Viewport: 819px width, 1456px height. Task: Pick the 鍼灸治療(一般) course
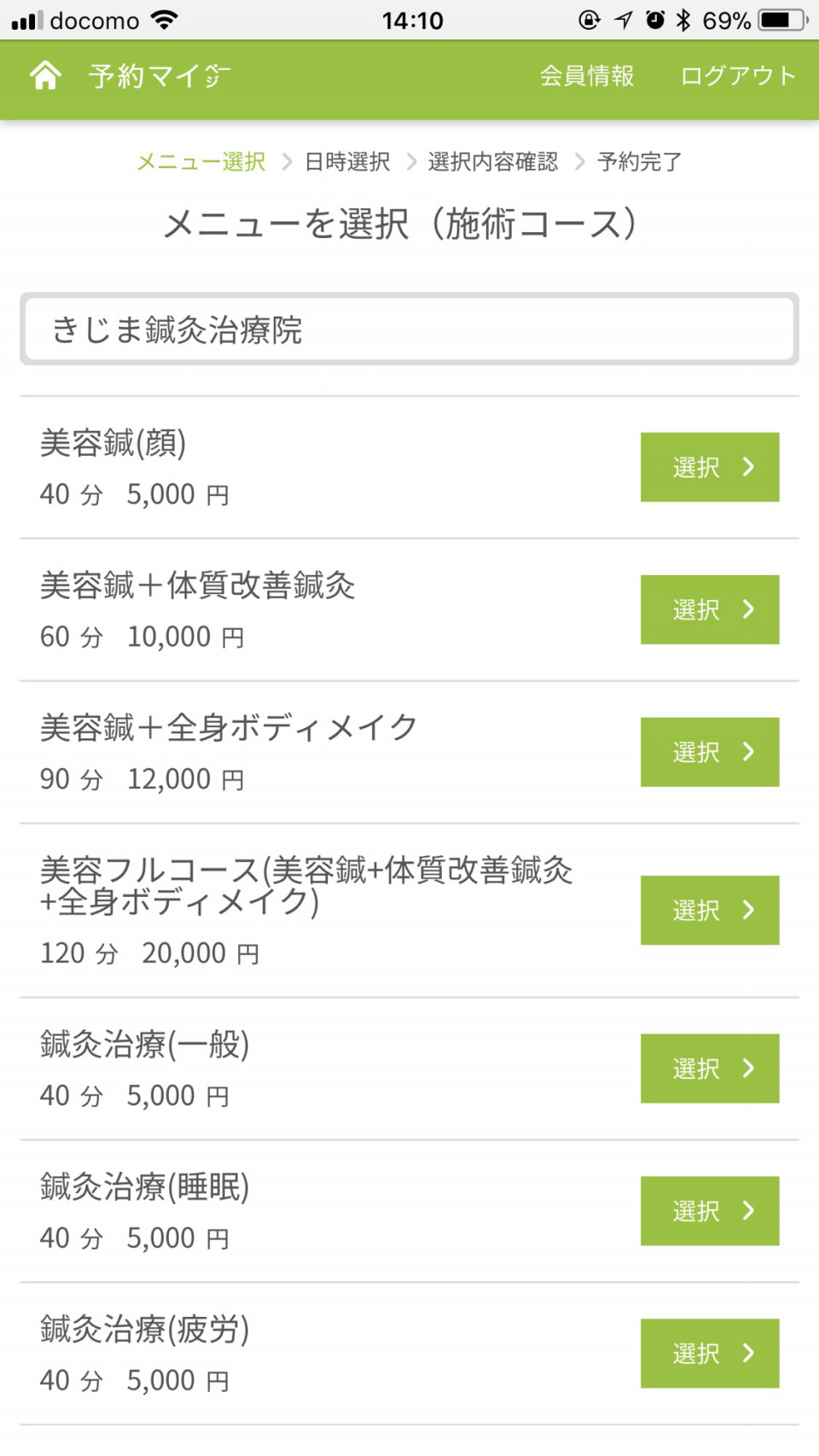tap(710, 1069)
